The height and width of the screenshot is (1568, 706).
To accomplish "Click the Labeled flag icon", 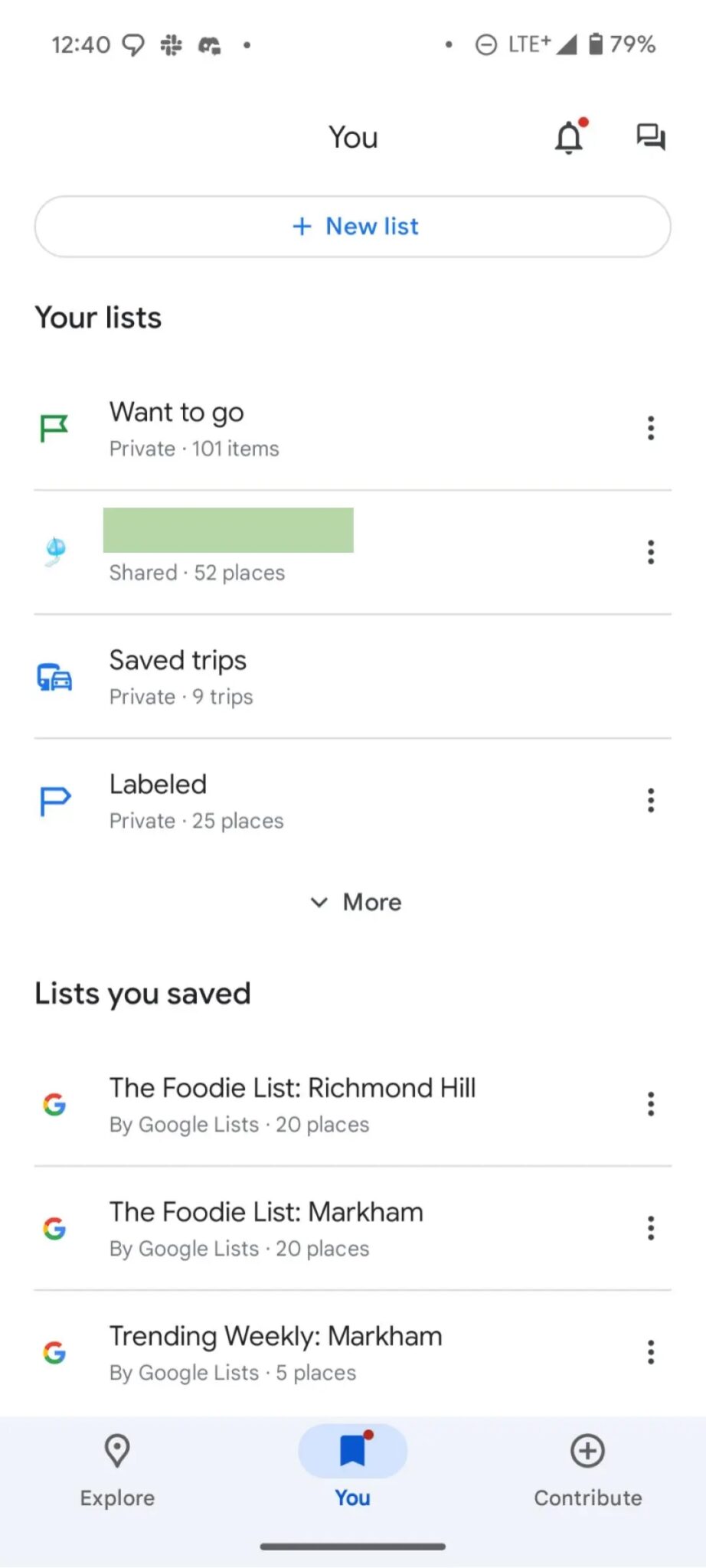I will point(53,801).
